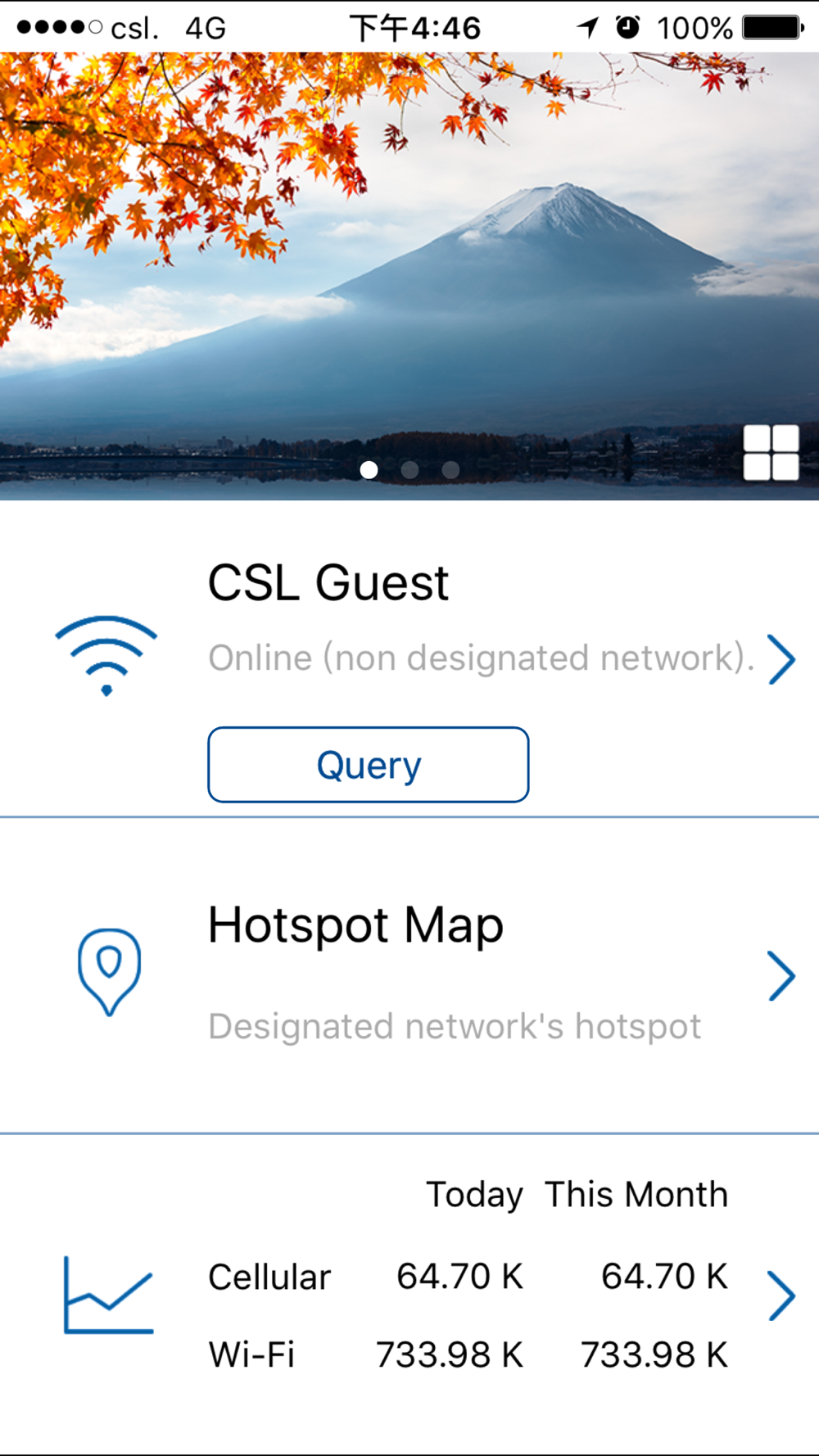Screen dimensions: 819x1456
Task: View cellular and Wi-Fi data usage details
Action: click(781, 1295)
